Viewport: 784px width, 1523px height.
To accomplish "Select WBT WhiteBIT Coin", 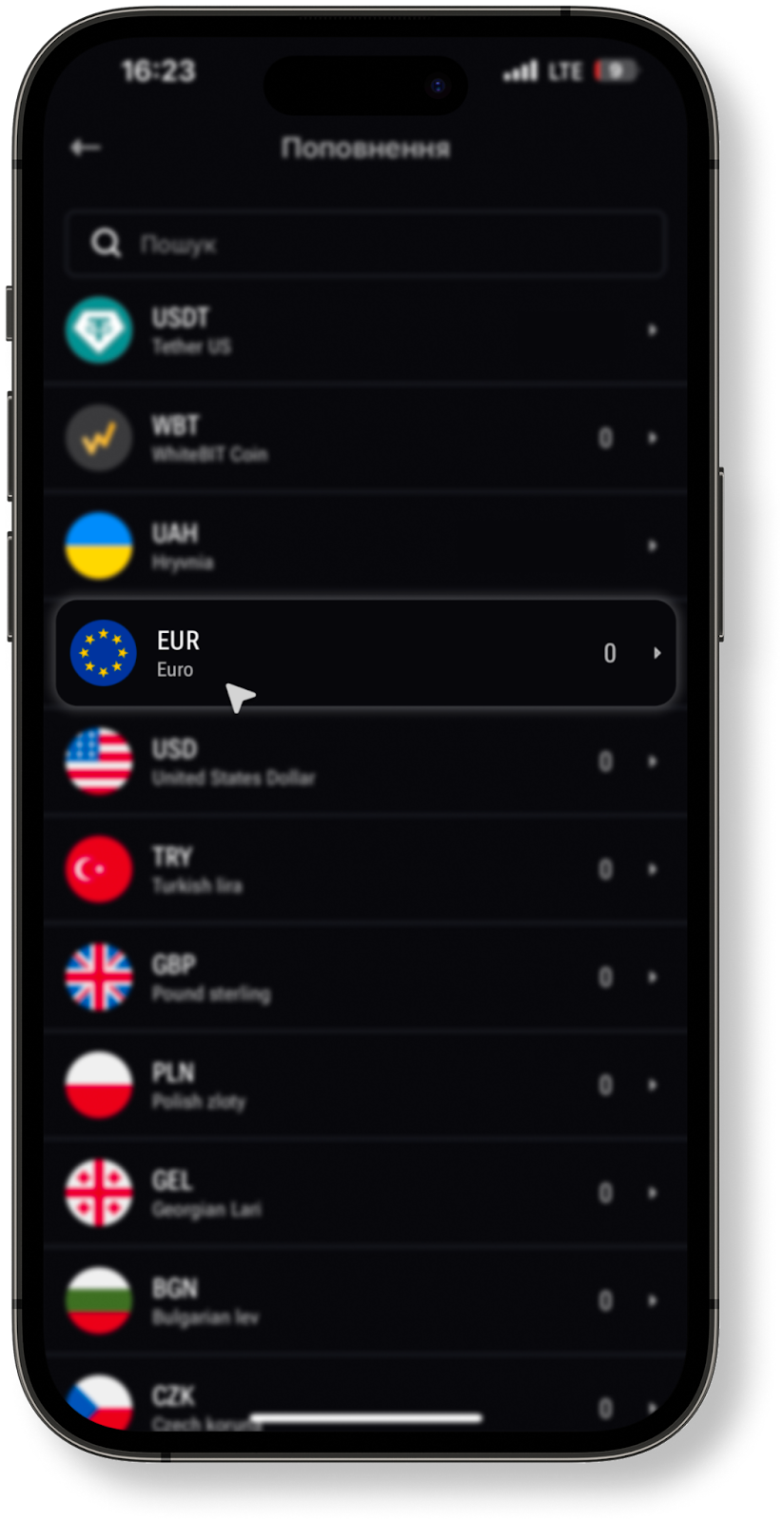I will coord(365,438).
